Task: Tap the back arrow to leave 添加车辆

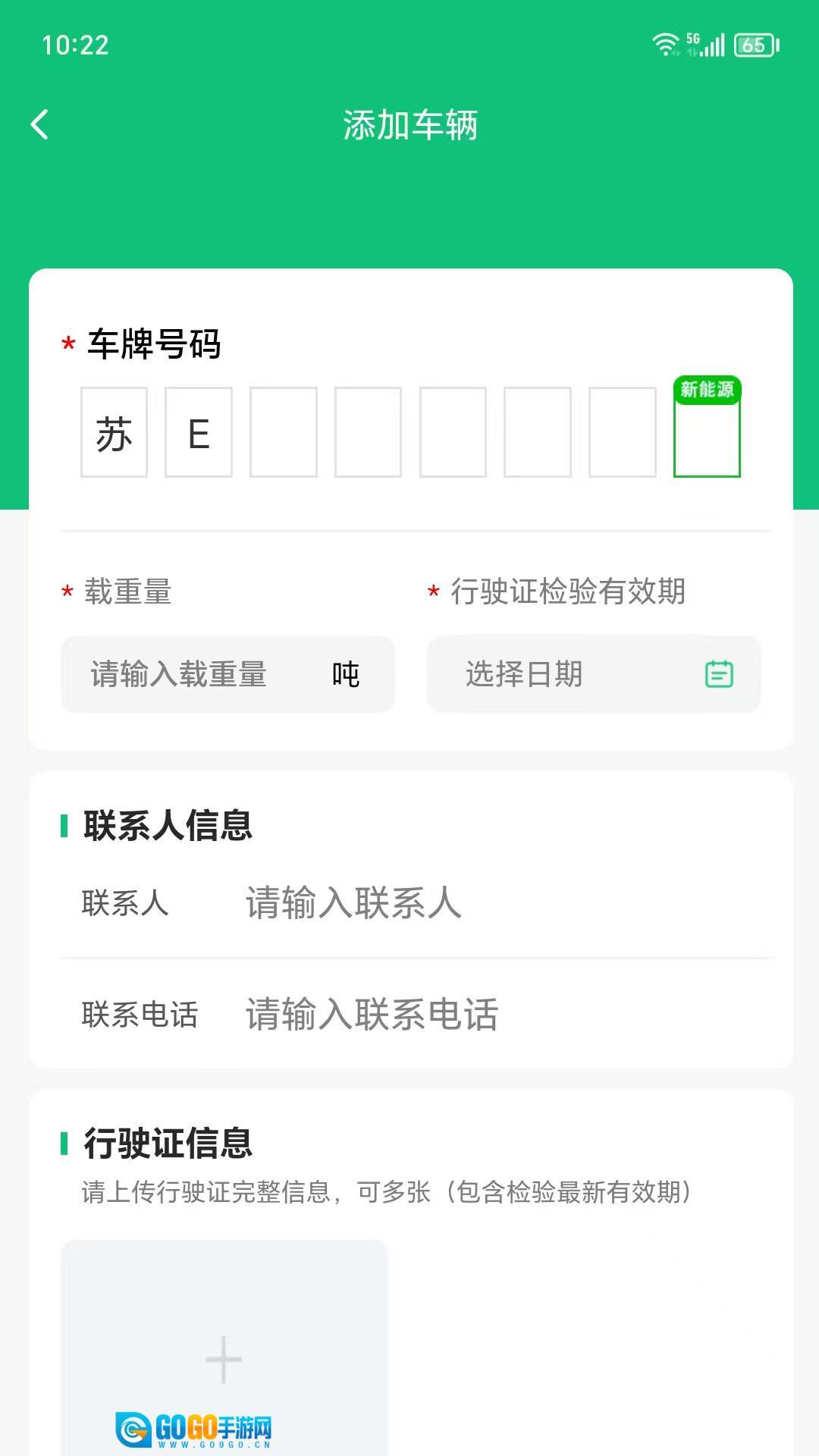Action: (39, 124)
